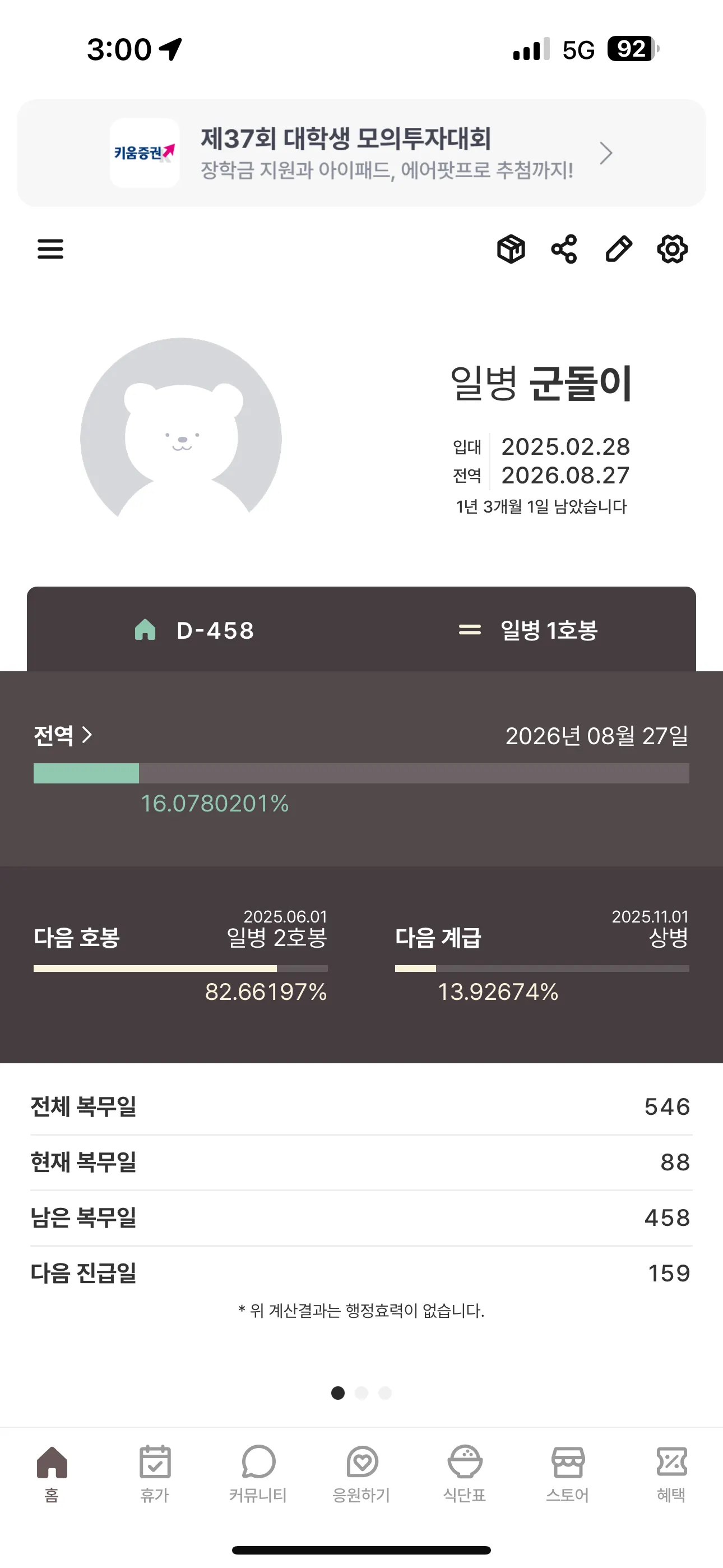Viewport: 723px width, 1568px height.
Task: Switch to the 커뮤니티 tab
Action: click(x=258, y=1473)
